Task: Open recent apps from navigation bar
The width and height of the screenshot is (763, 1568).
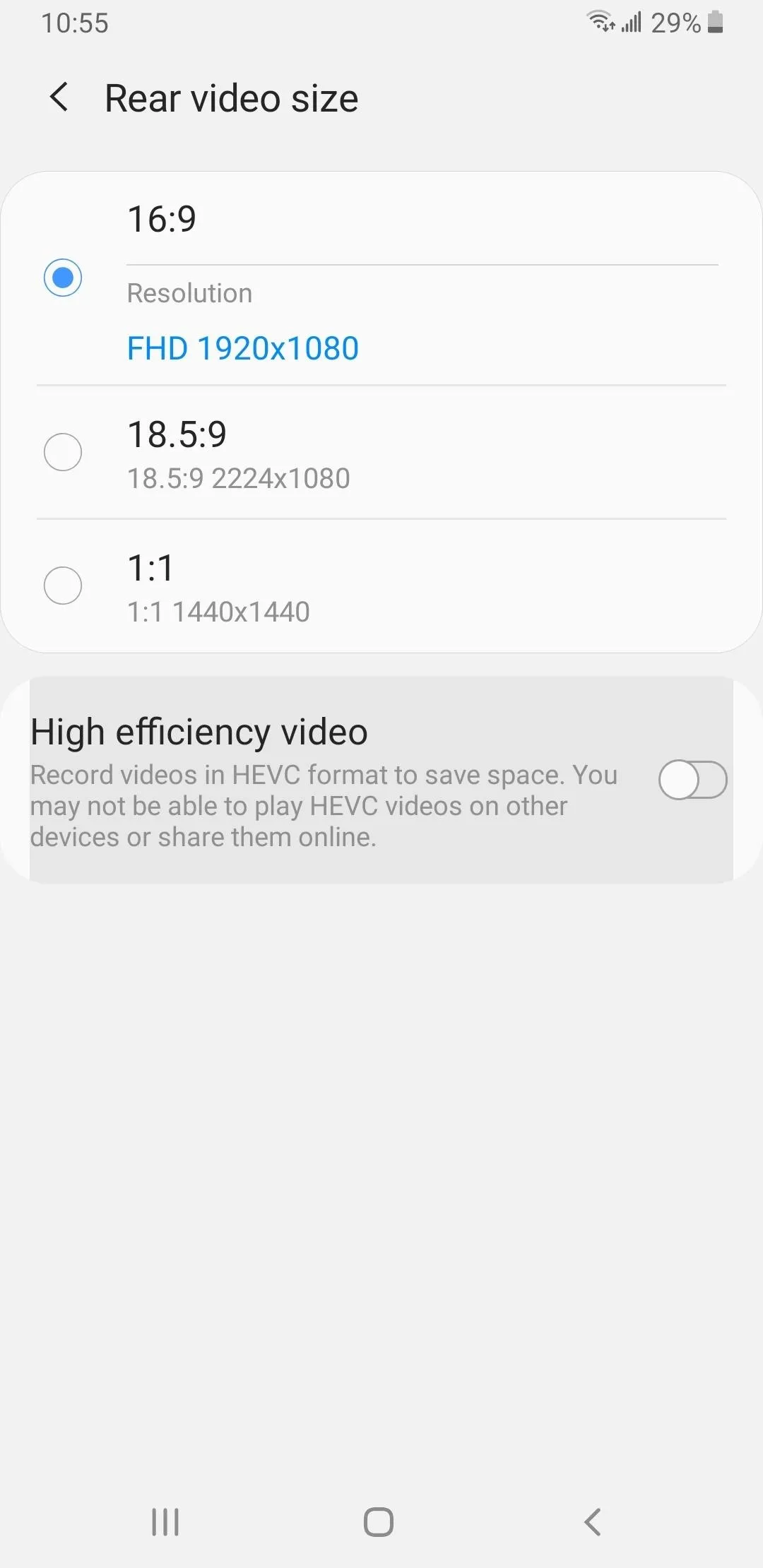Action: click(x=165, y=1521)
